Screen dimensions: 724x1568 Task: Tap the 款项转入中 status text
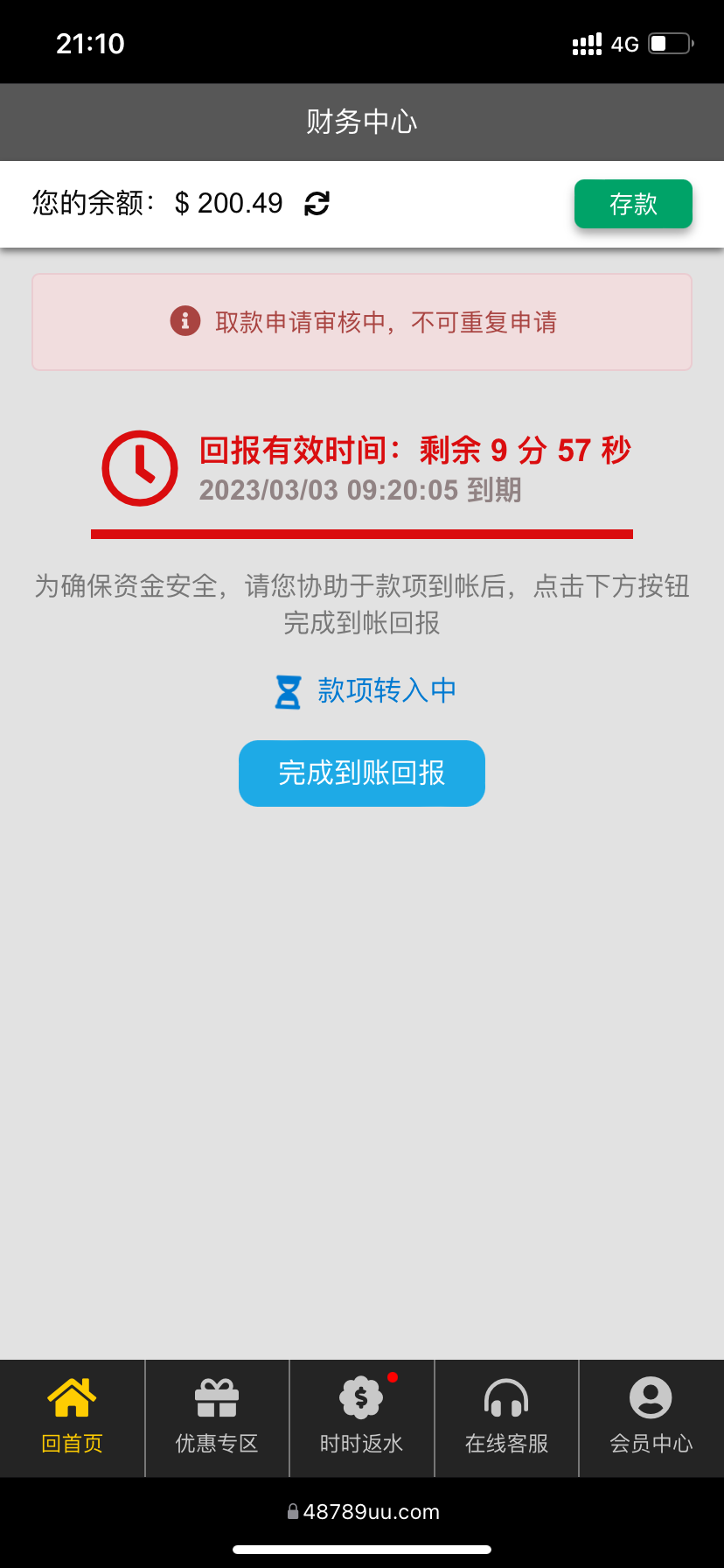387,690
